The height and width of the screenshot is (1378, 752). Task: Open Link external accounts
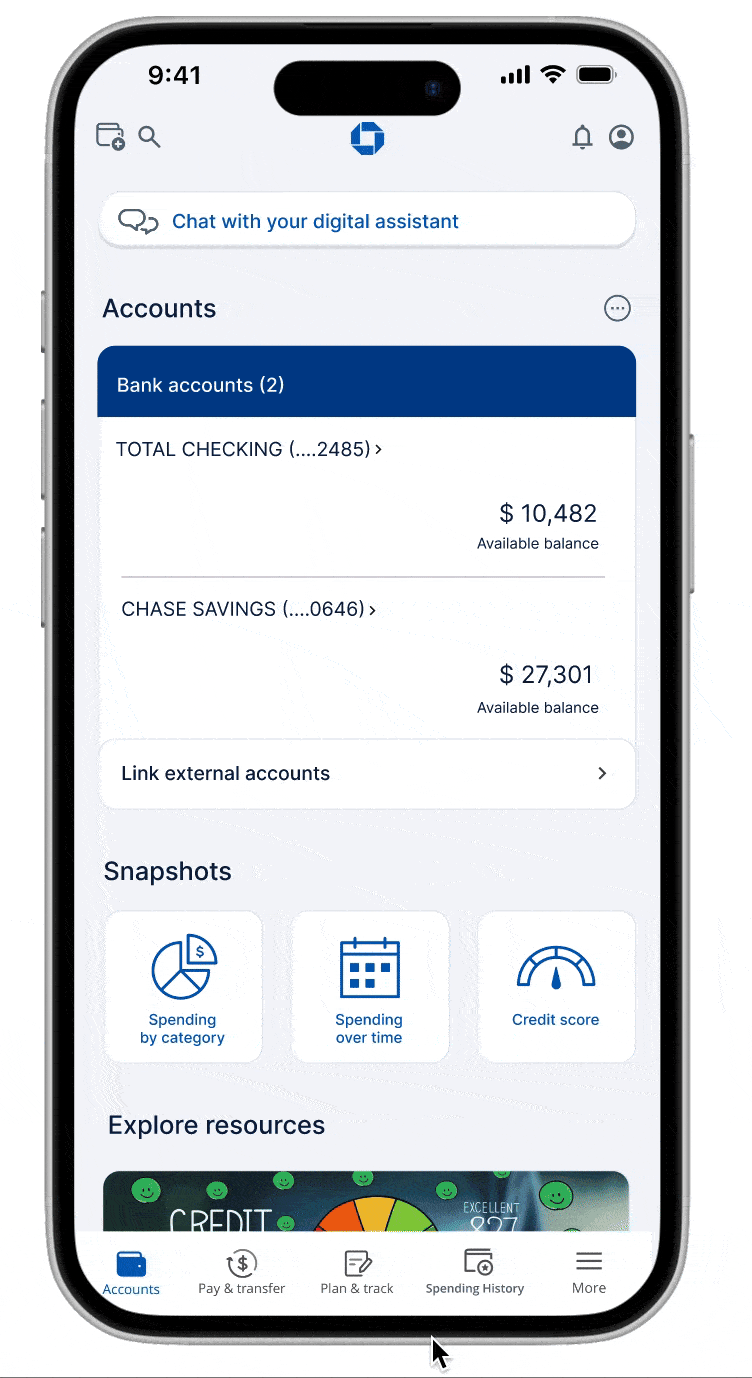point(366,773)
